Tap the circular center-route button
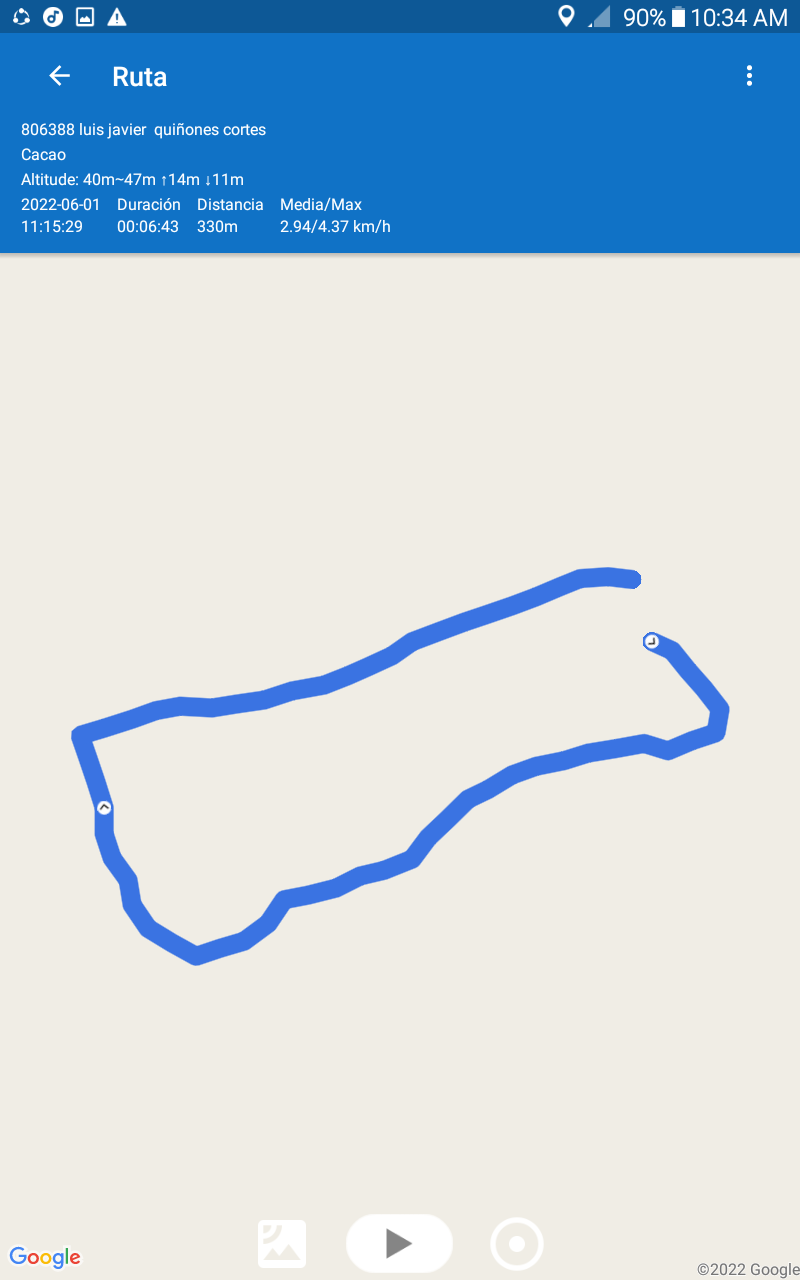Viewport: 800px width, 1280px height. (x=517, y=1244)
